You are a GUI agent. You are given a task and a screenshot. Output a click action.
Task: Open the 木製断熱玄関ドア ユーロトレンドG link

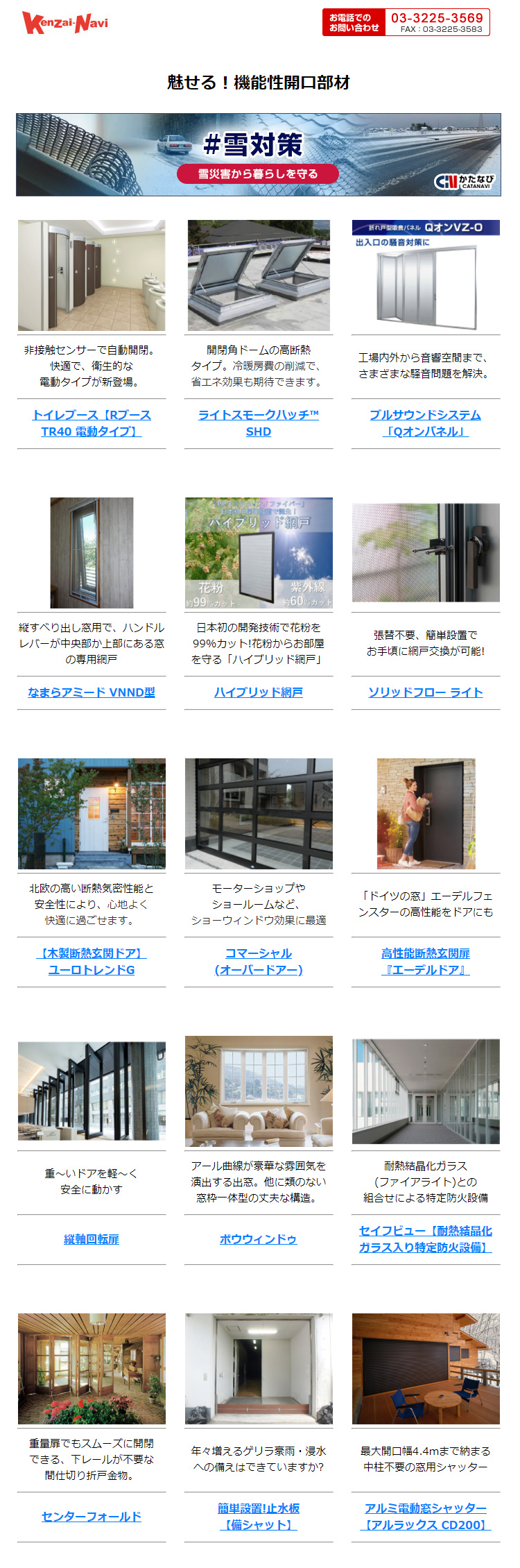[x=92, y=962]
